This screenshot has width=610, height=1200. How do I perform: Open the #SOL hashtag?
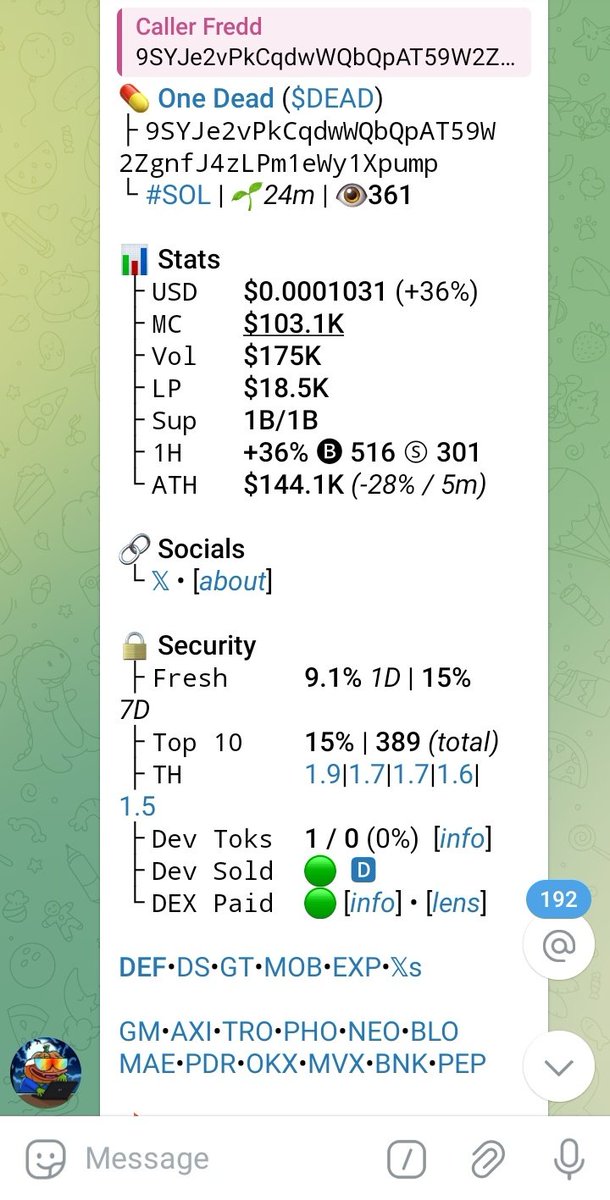(x=178, y=195)
